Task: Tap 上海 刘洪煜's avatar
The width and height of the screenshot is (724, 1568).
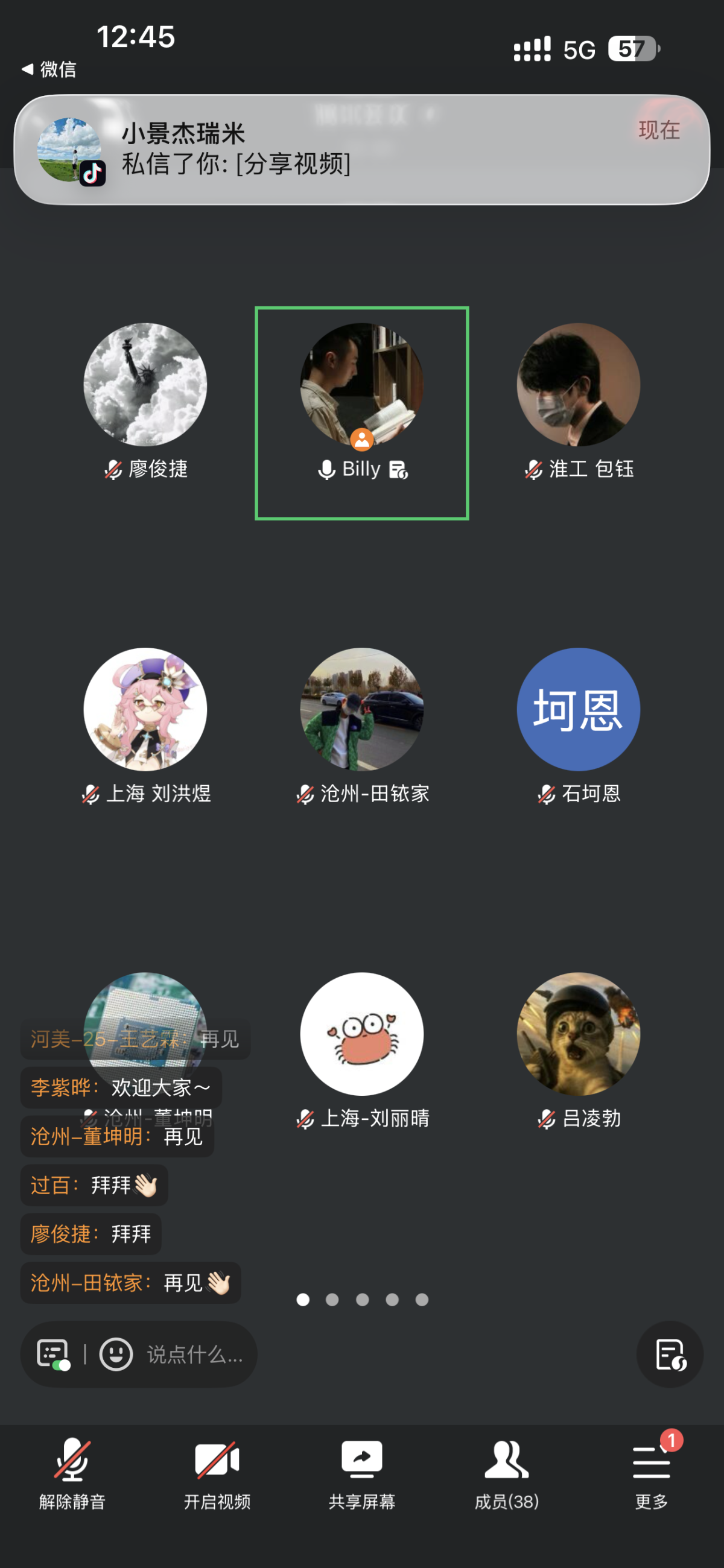Action: (147, 709)
